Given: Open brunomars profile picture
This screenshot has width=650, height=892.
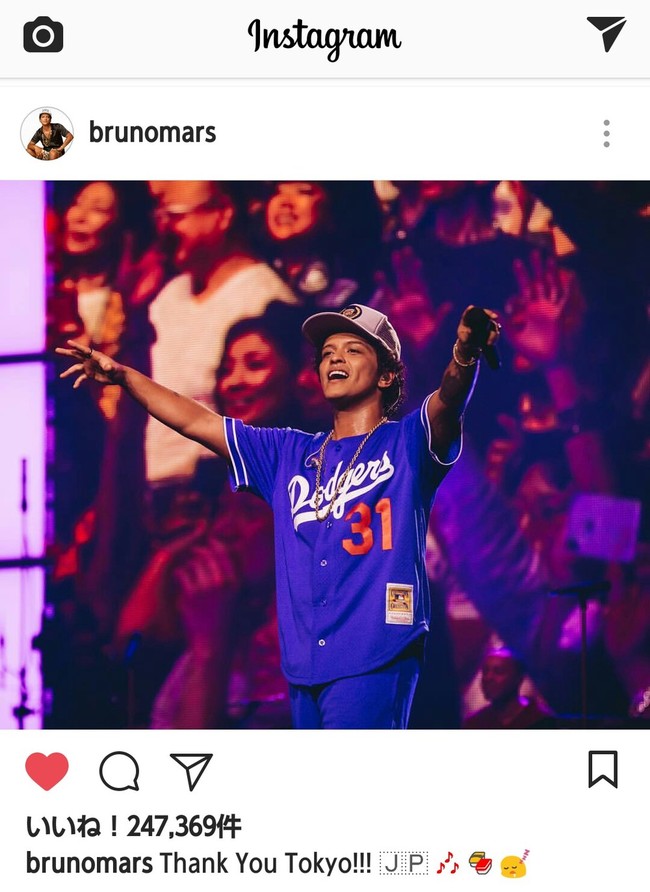Looking at the screenshot, I should 47,133.
